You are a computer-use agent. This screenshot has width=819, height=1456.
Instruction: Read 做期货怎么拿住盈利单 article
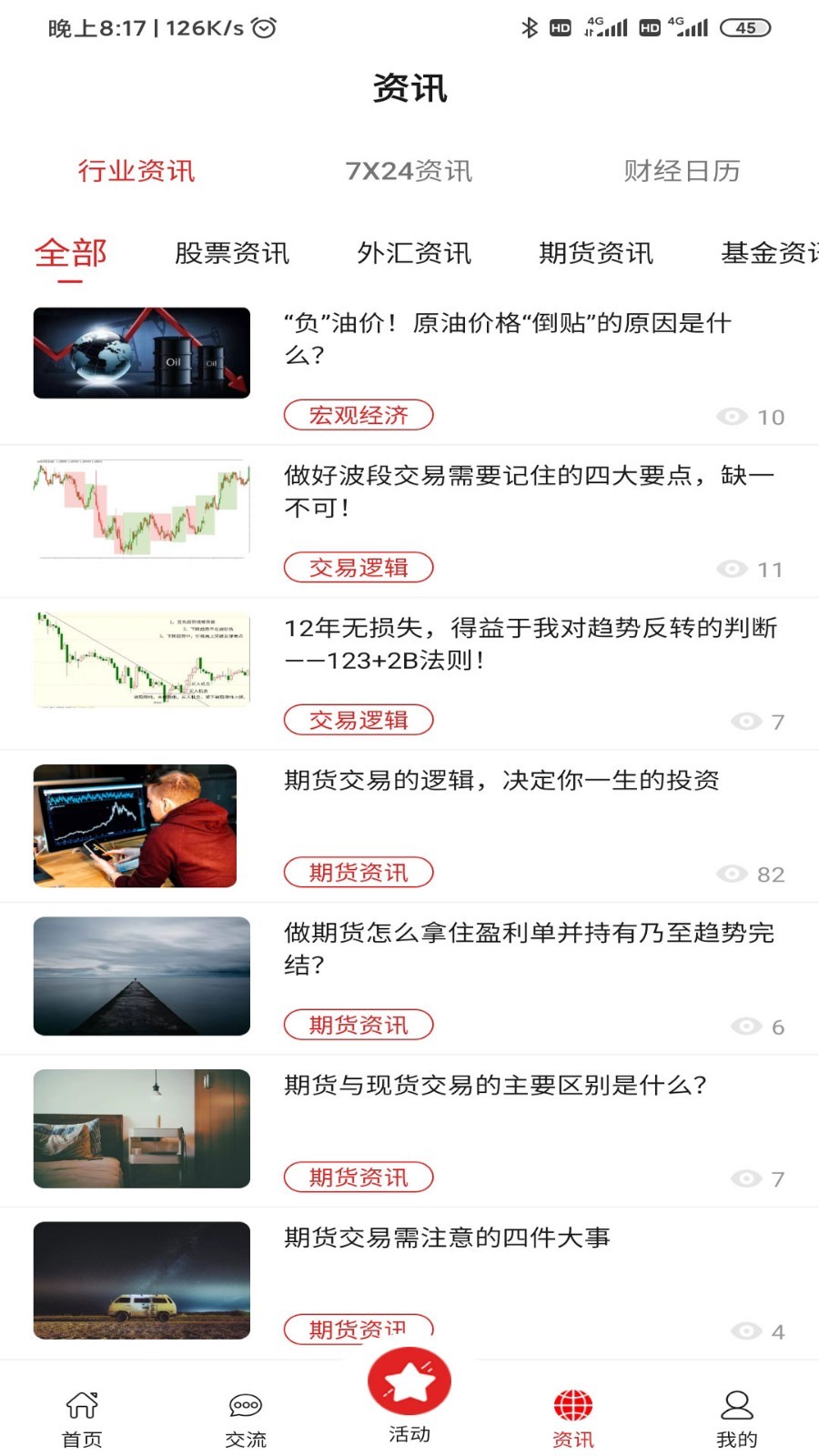[528, 948]
